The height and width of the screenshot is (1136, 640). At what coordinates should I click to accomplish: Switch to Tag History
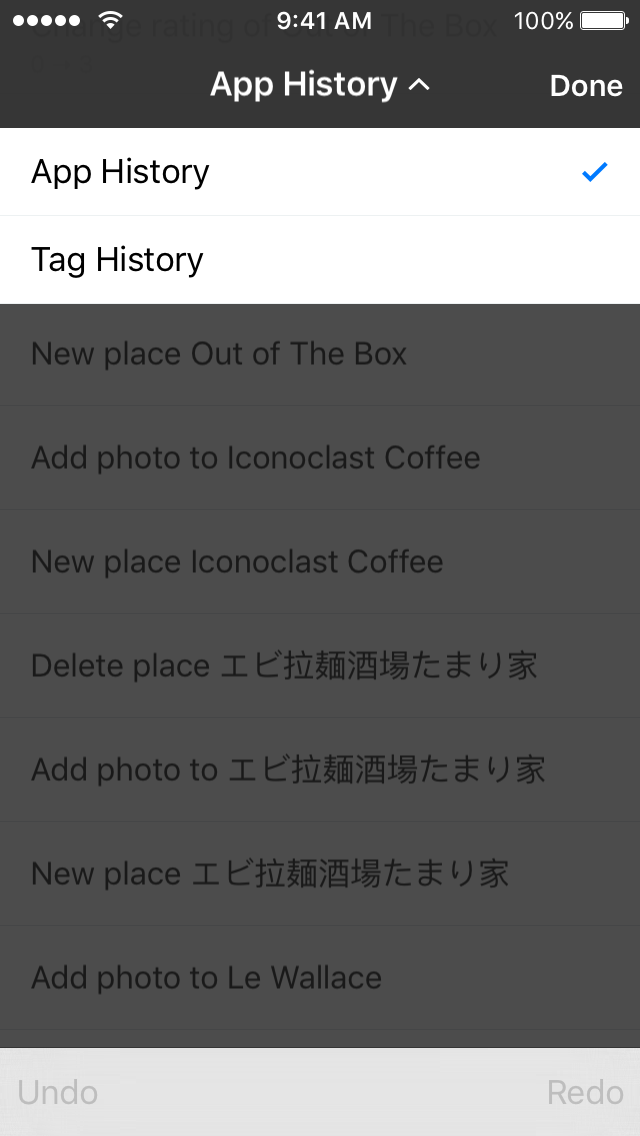[320, 260]
